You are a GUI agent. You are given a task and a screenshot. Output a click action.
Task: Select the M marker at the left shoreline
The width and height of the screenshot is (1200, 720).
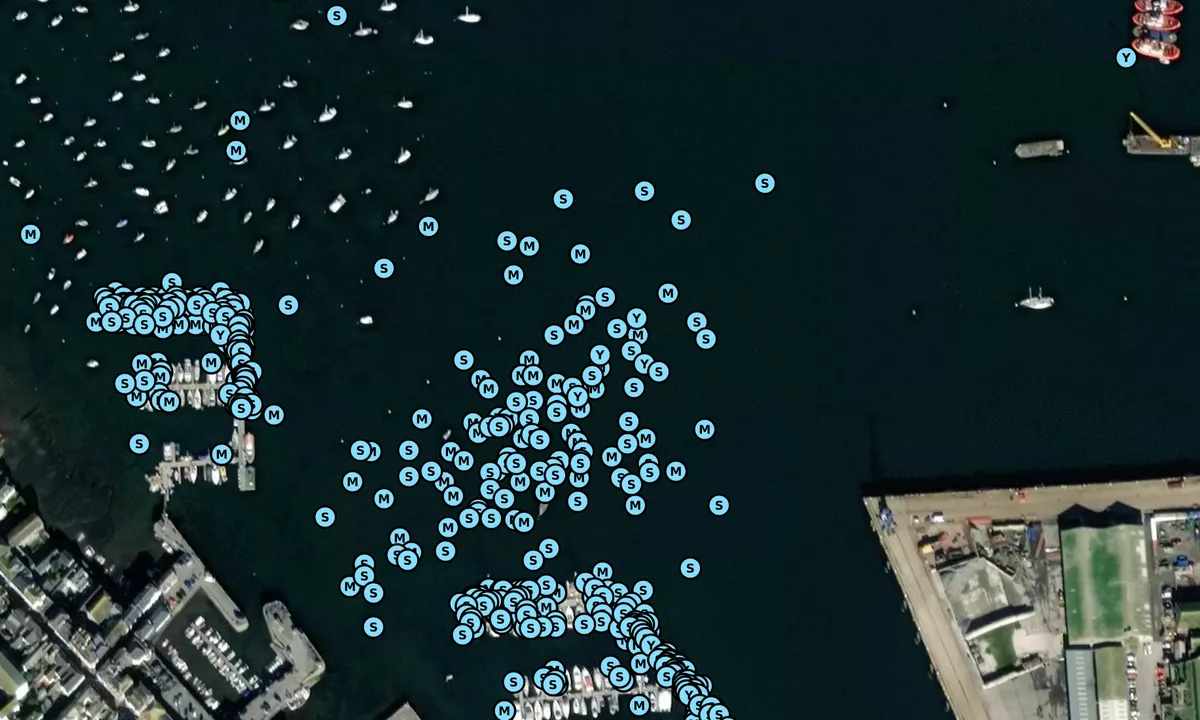30,234
